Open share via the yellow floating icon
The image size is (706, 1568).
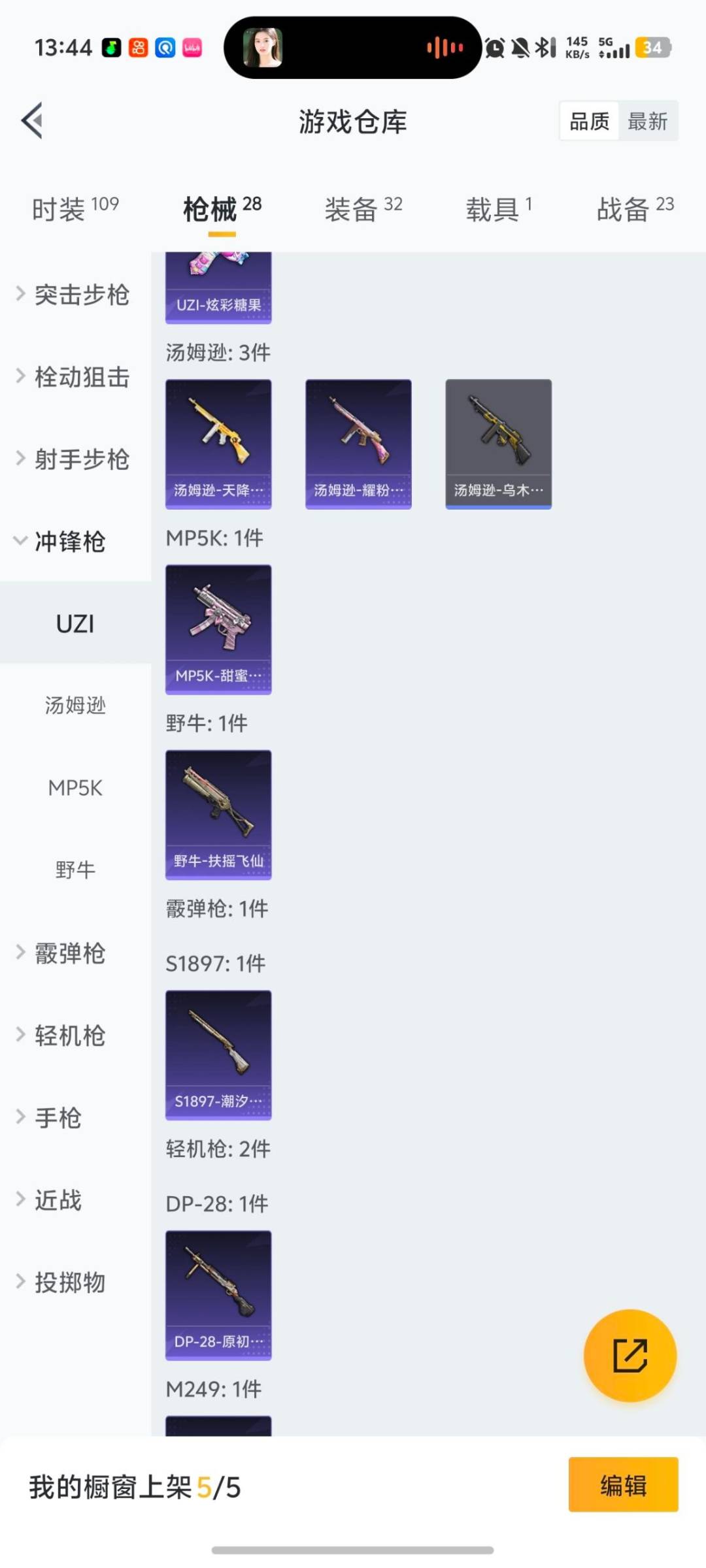coord(630,1356)
